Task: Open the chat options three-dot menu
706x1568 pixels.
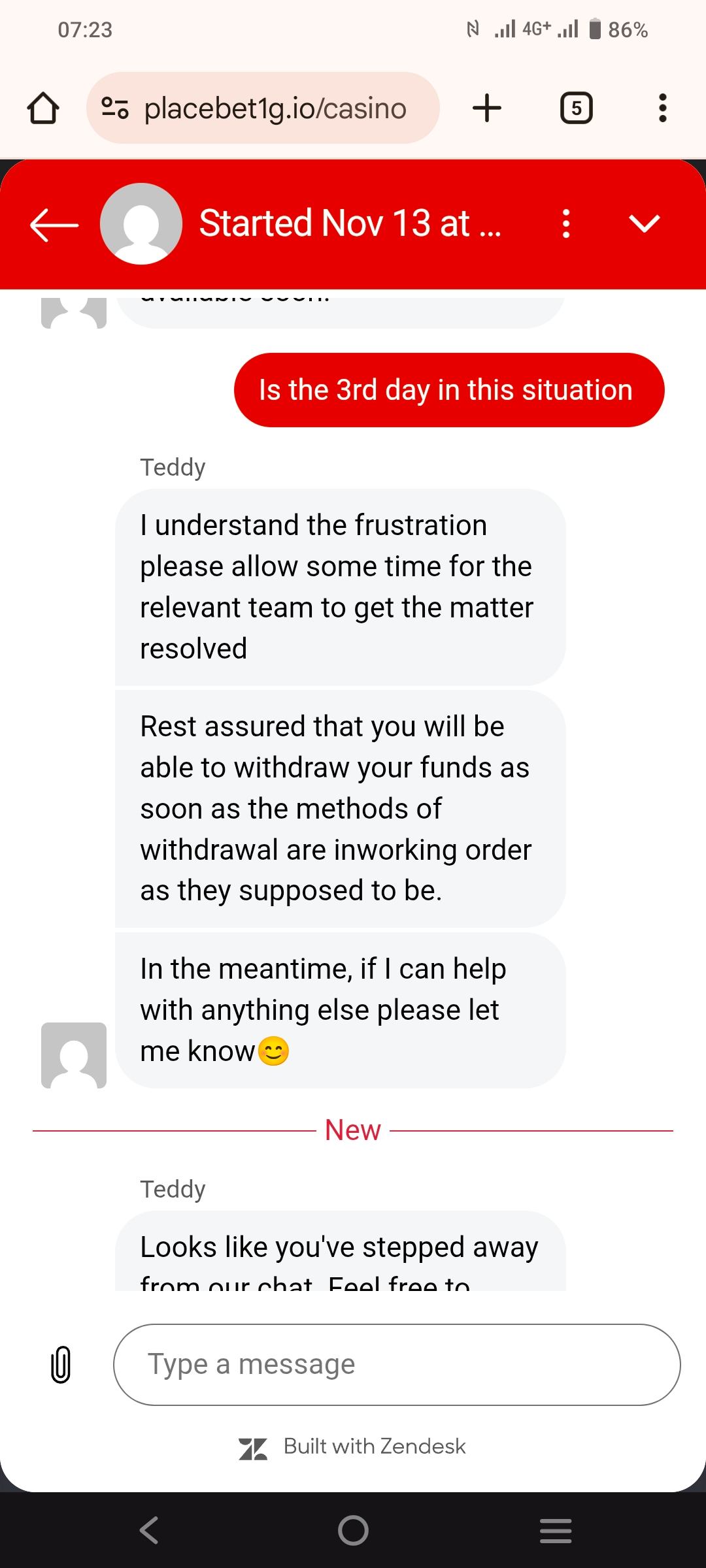Action: (x=566, y=224)
